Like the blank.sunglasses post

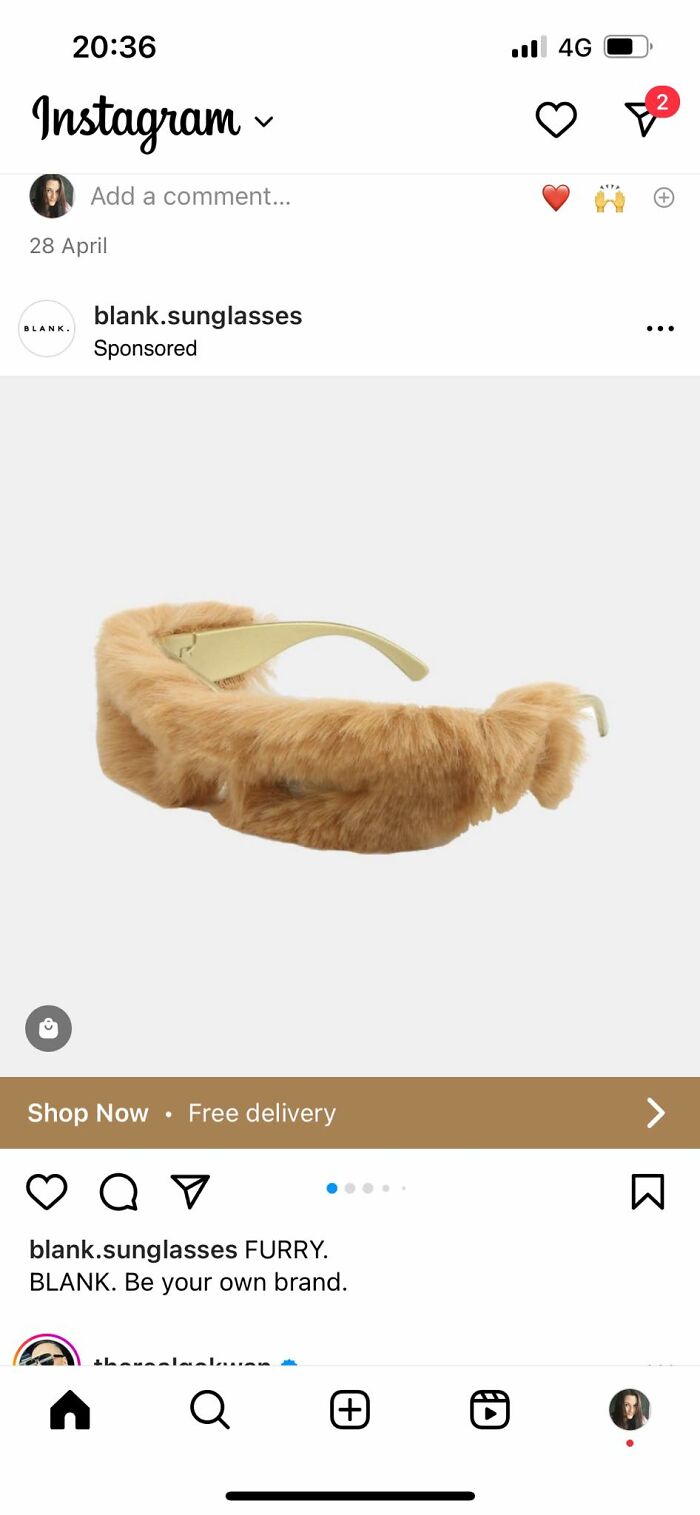point(46,1192)
